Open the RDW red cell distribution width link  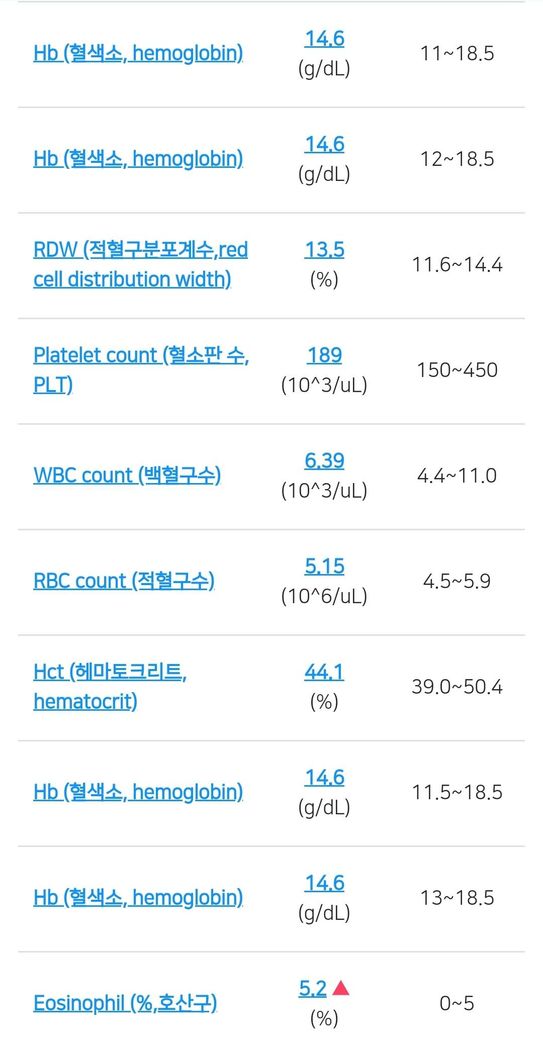pos(141,265)
